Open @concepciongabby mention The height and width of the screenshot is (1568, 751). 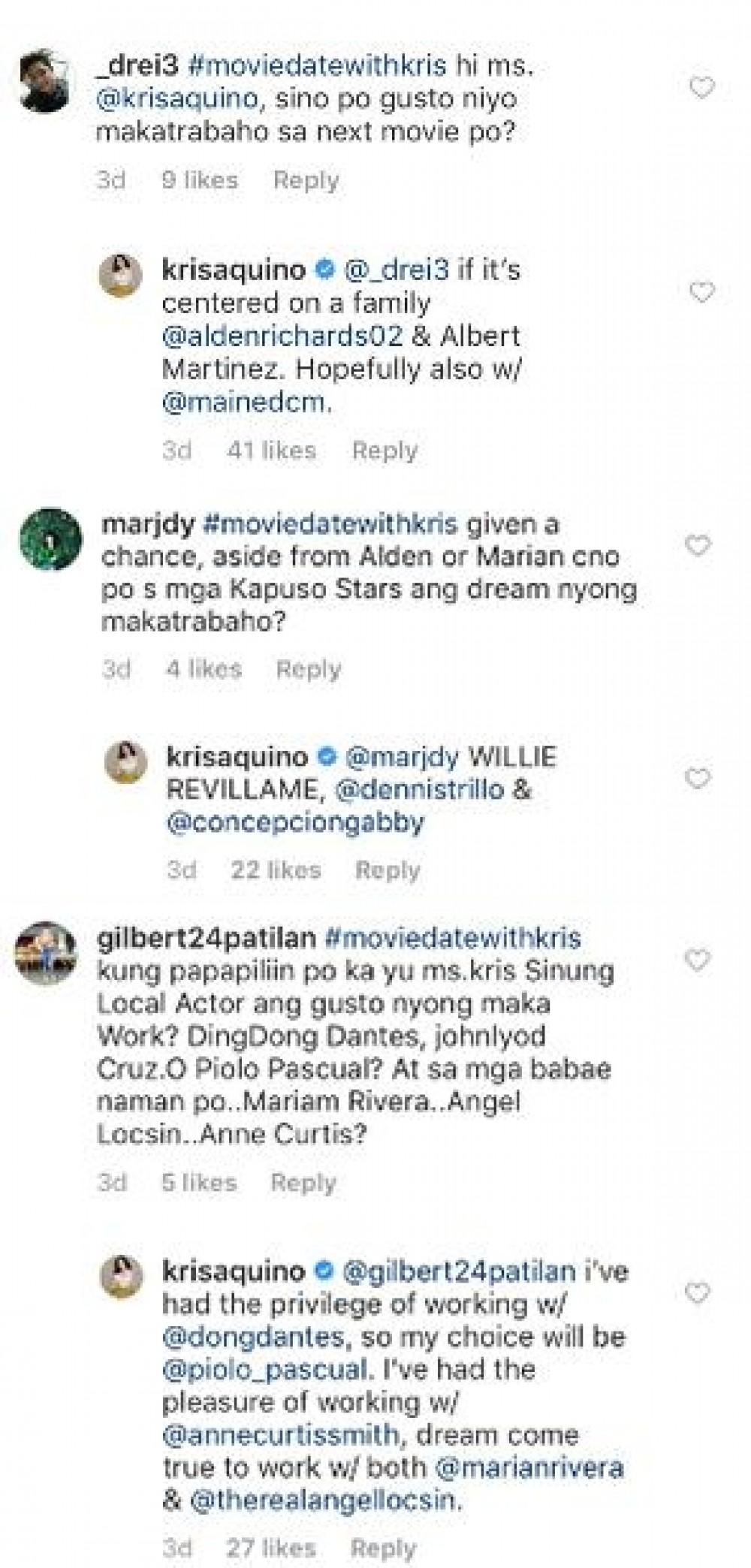click(295, 822)
